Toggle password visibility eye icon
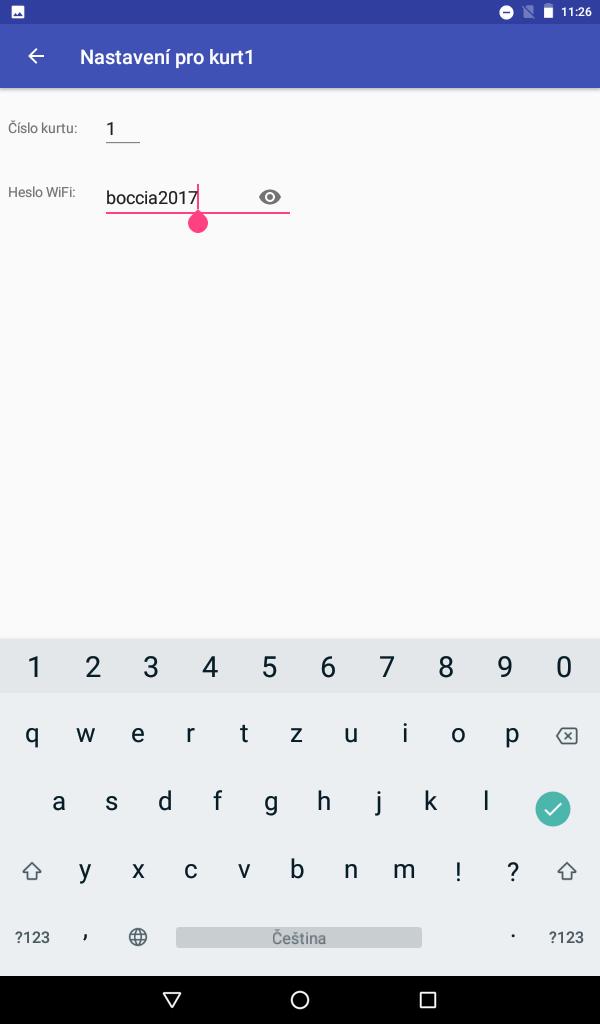 point(270,197)
